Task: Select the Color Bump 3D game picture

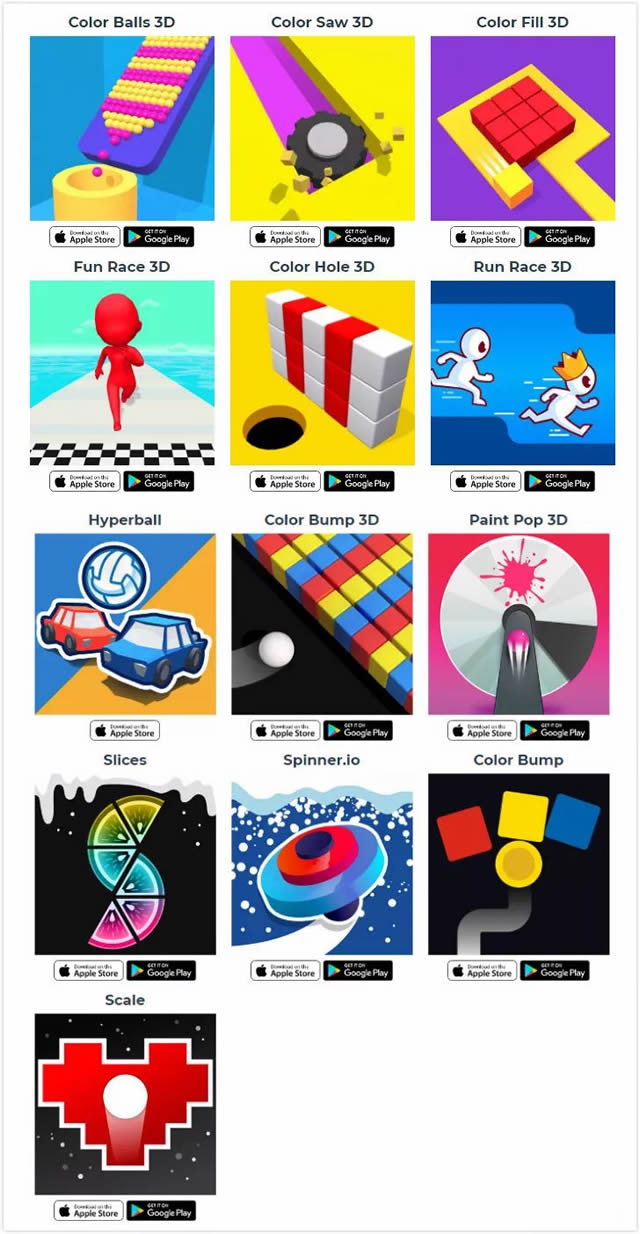Action: point(322,624)
